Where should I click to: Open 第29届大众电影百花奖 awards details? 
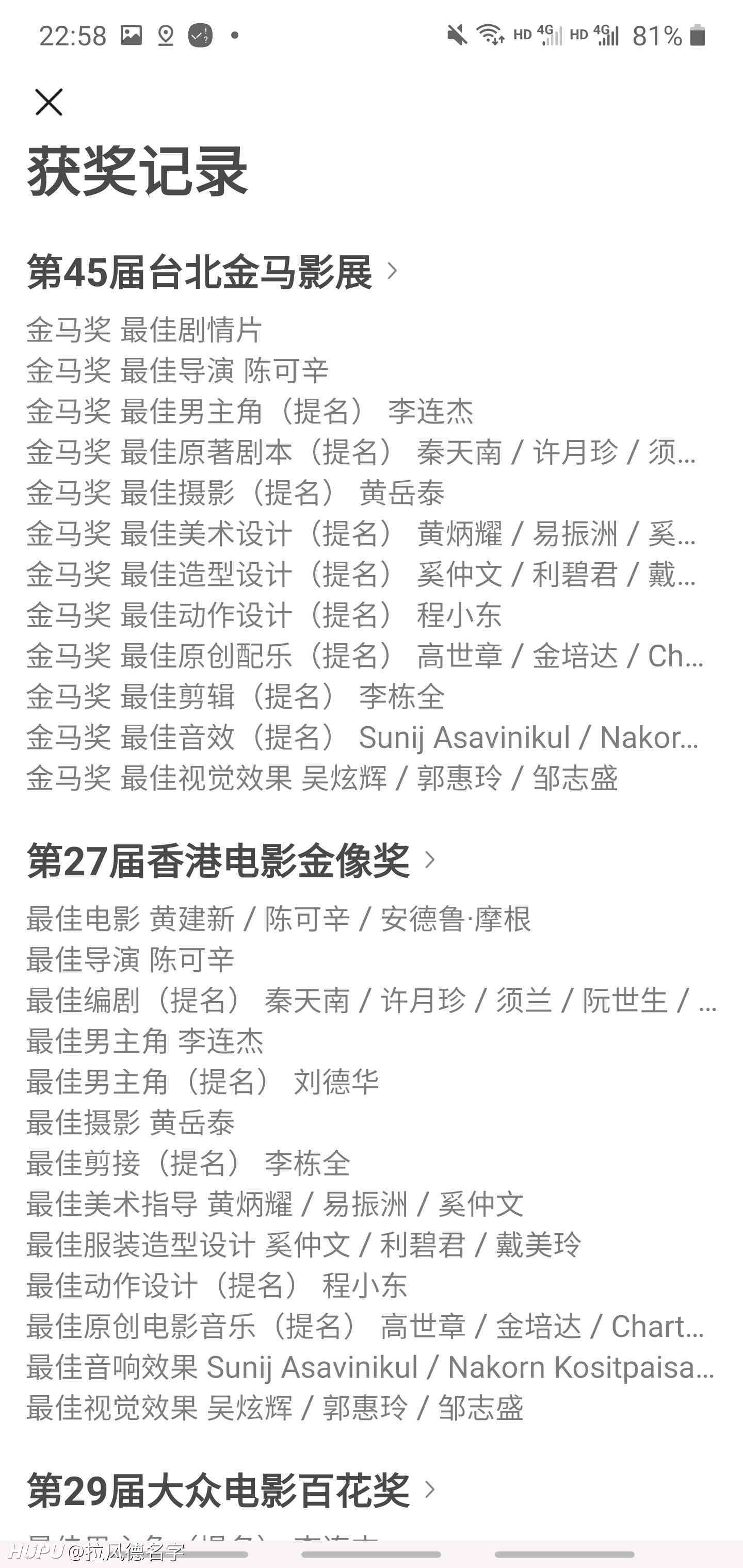(x=231, y=1491)
